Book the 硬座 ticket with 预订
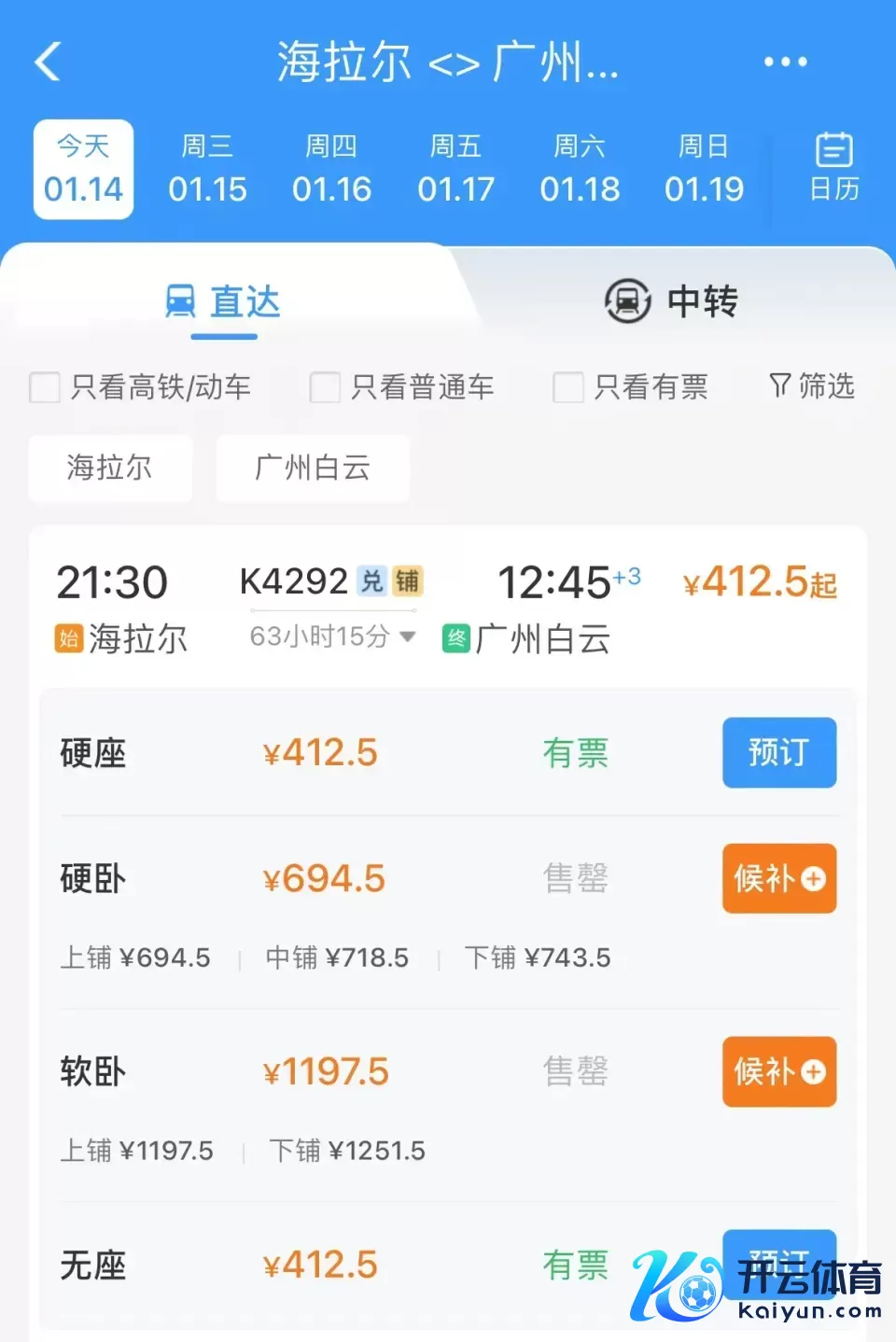Viewport: 896px width, 1342px height. 778,752
